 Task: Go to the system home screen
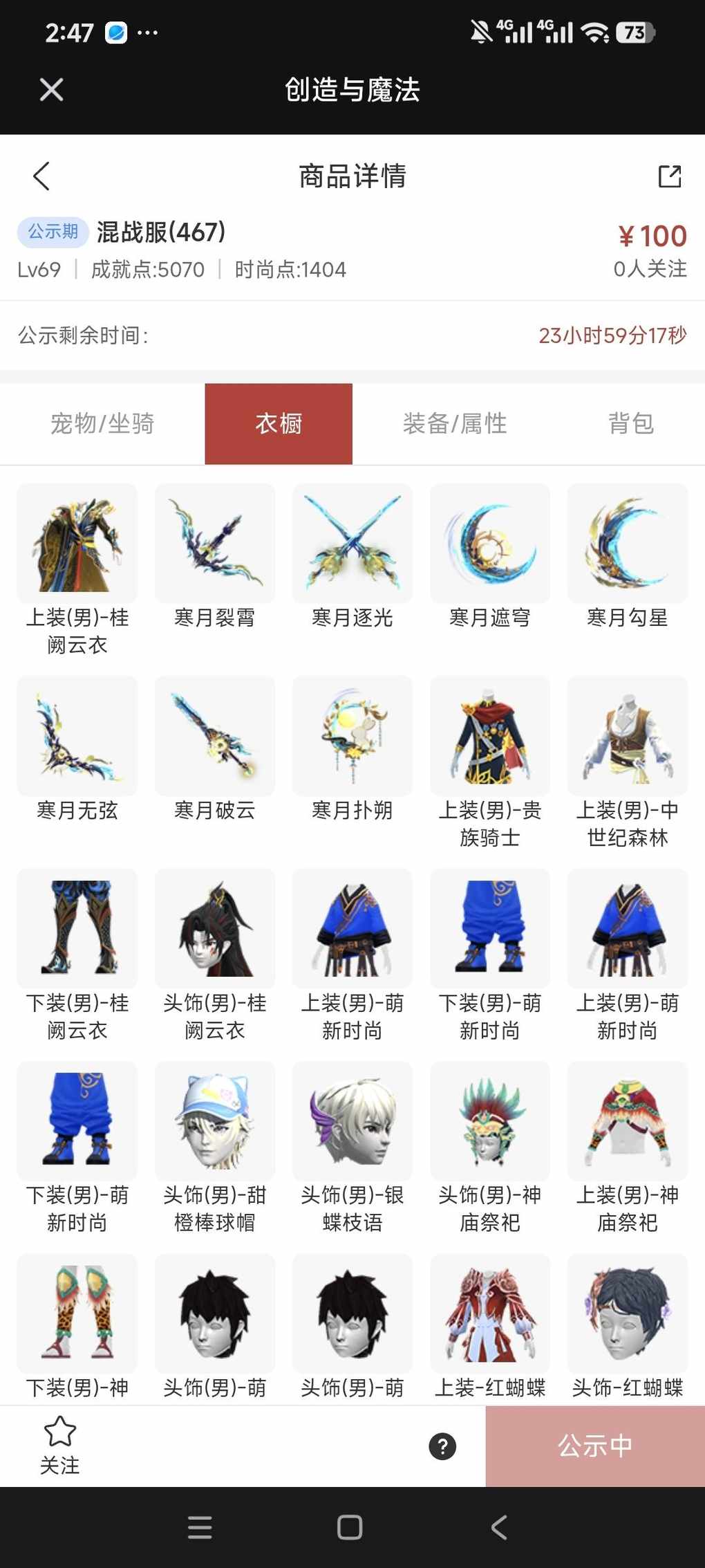[x=350, y=1527]
